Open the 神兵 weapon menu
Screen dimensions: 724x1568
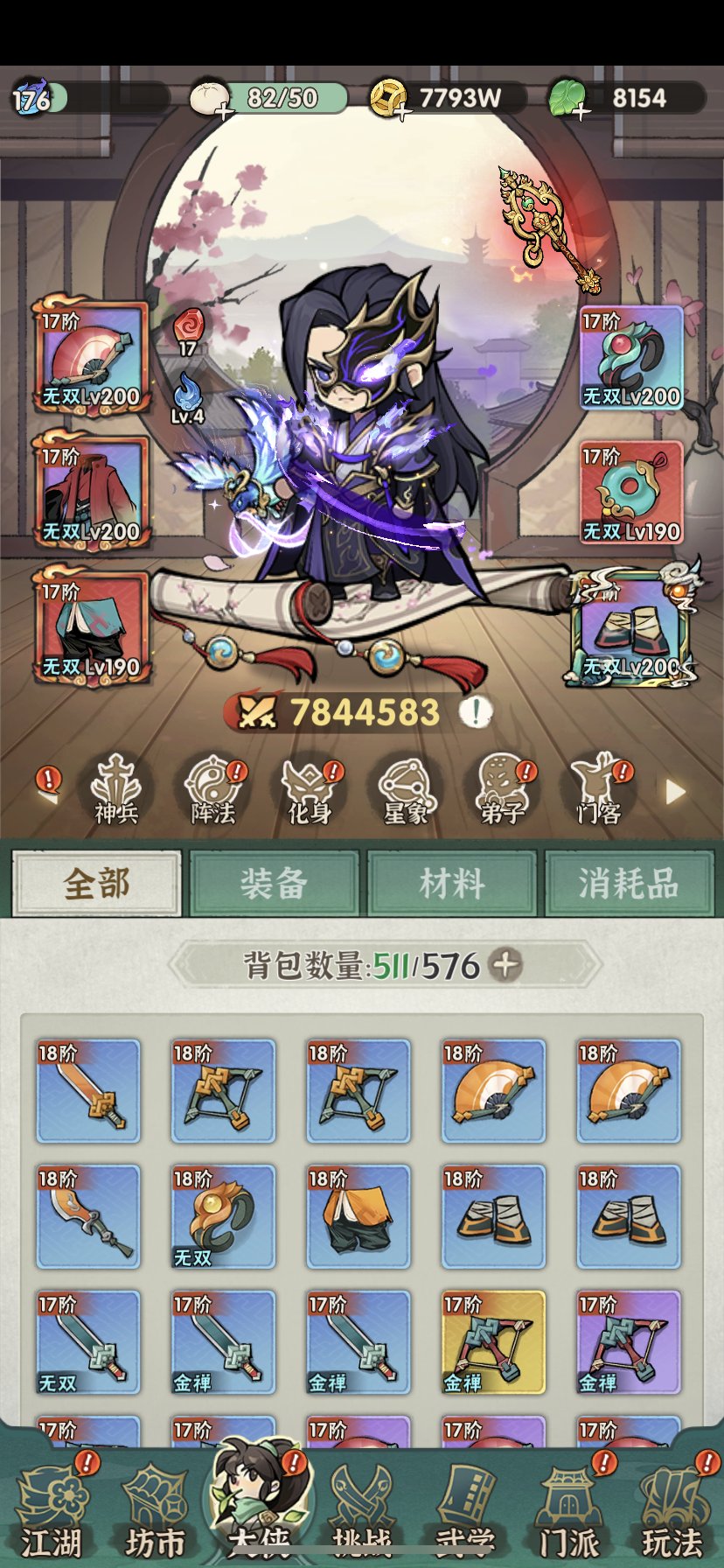pyautogui.click(x=116, y=788)
